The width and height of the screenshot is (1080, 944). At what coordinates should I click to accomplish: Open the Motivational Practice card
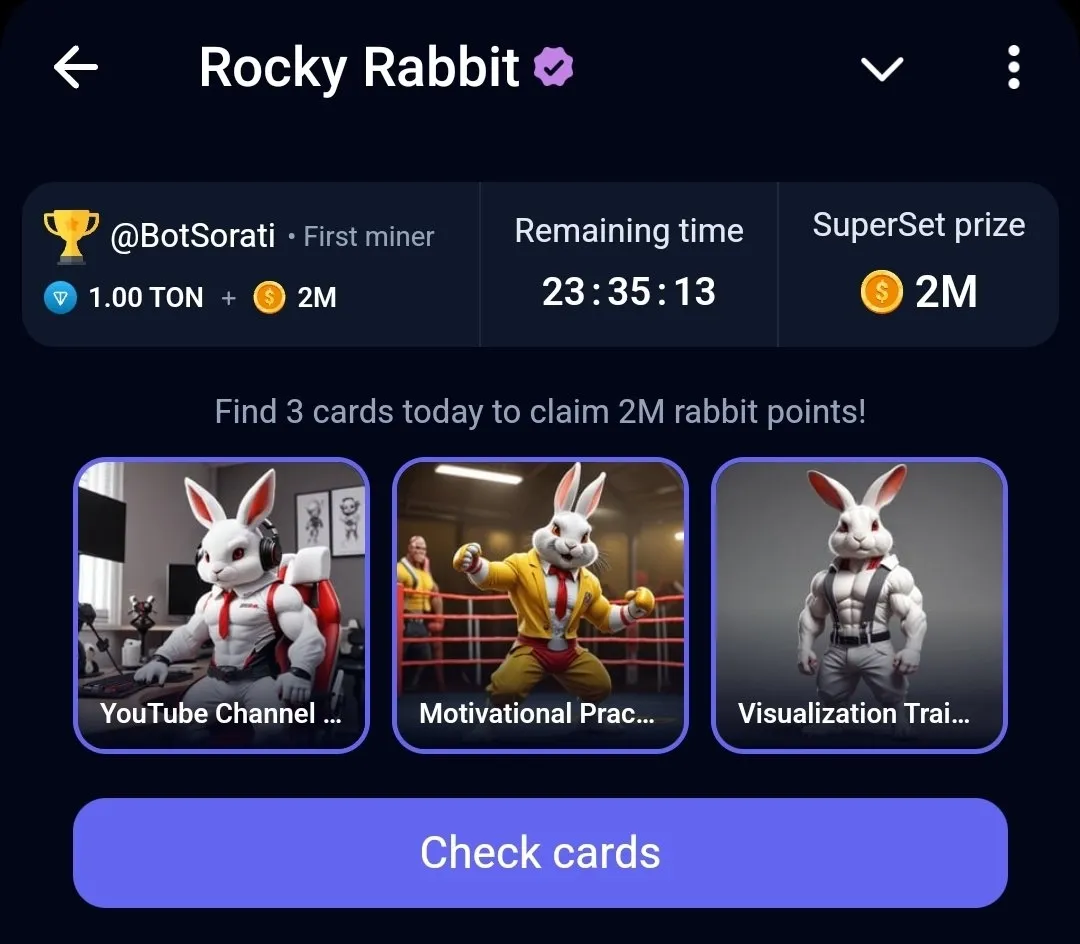tap(540, 605)
